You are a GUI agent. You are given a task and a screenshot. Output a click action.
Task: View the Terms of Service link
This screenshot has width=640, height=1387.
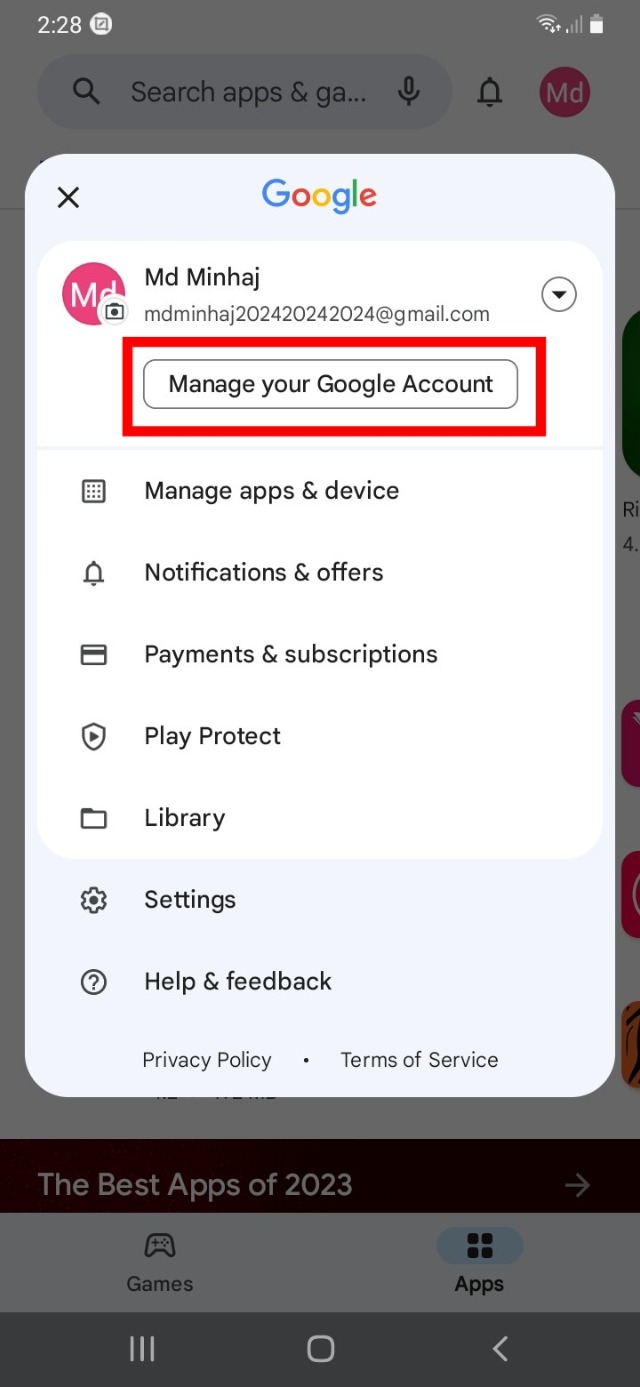[x=419, y=1060]
